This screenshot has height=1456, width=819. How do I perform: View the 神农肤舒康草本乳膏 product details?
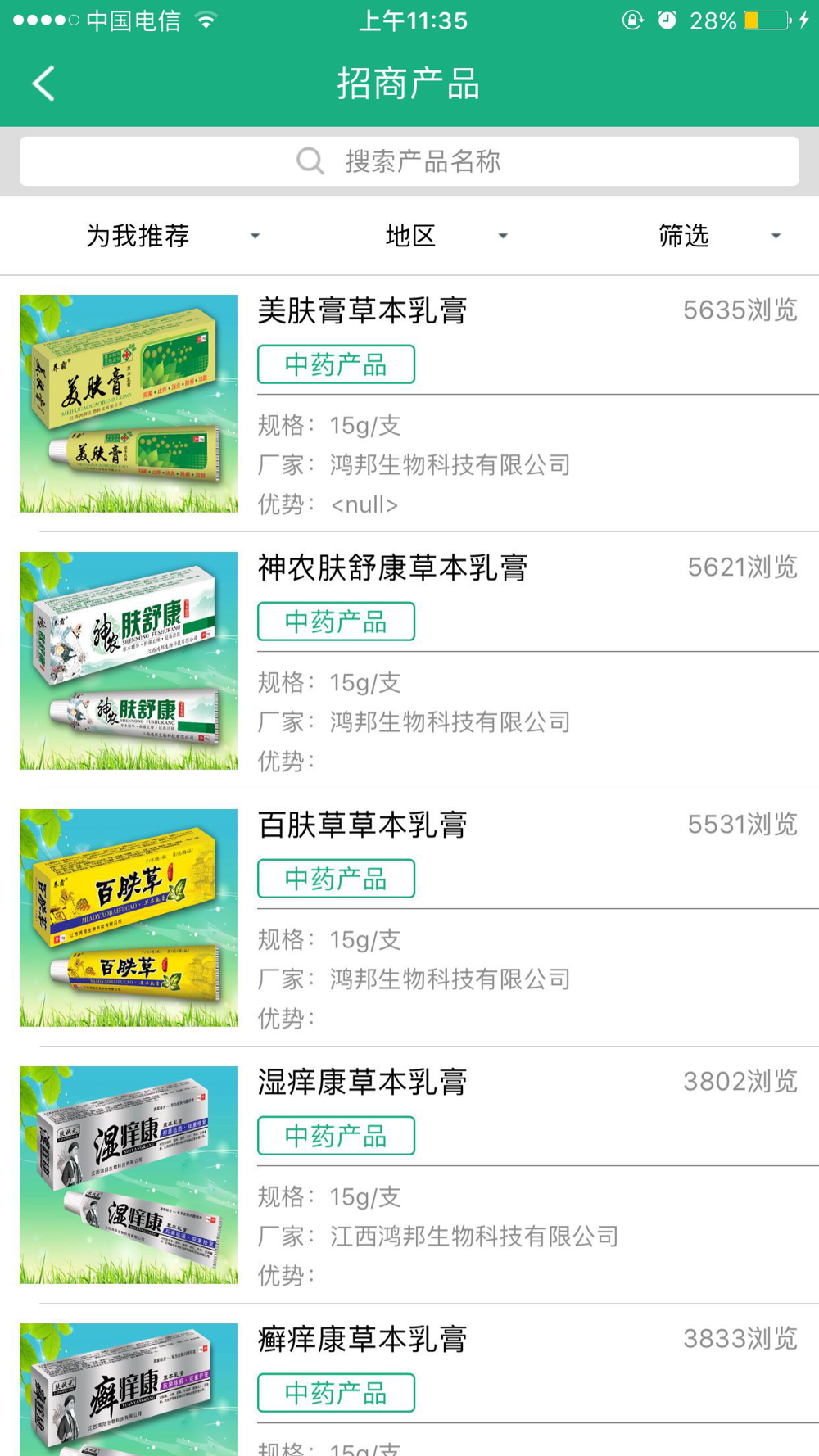tap(392, 568)
